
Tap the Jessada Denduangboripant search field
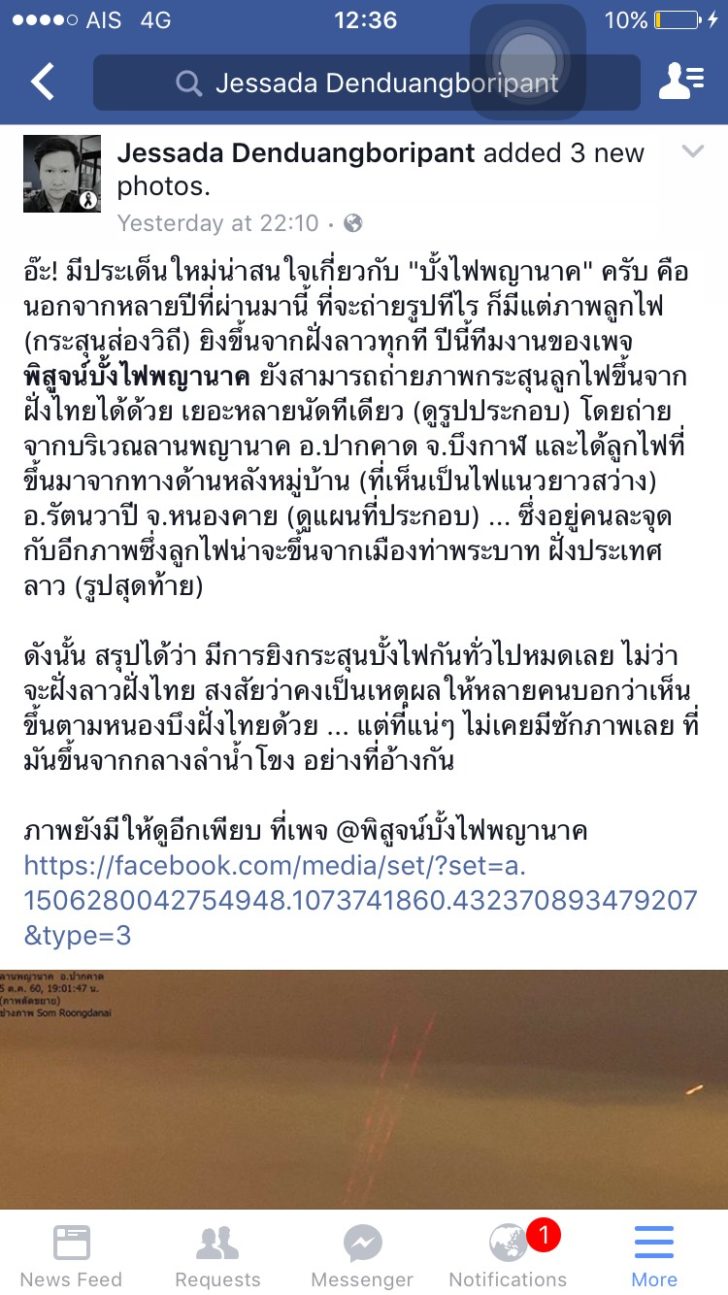[x=366, y=83]
